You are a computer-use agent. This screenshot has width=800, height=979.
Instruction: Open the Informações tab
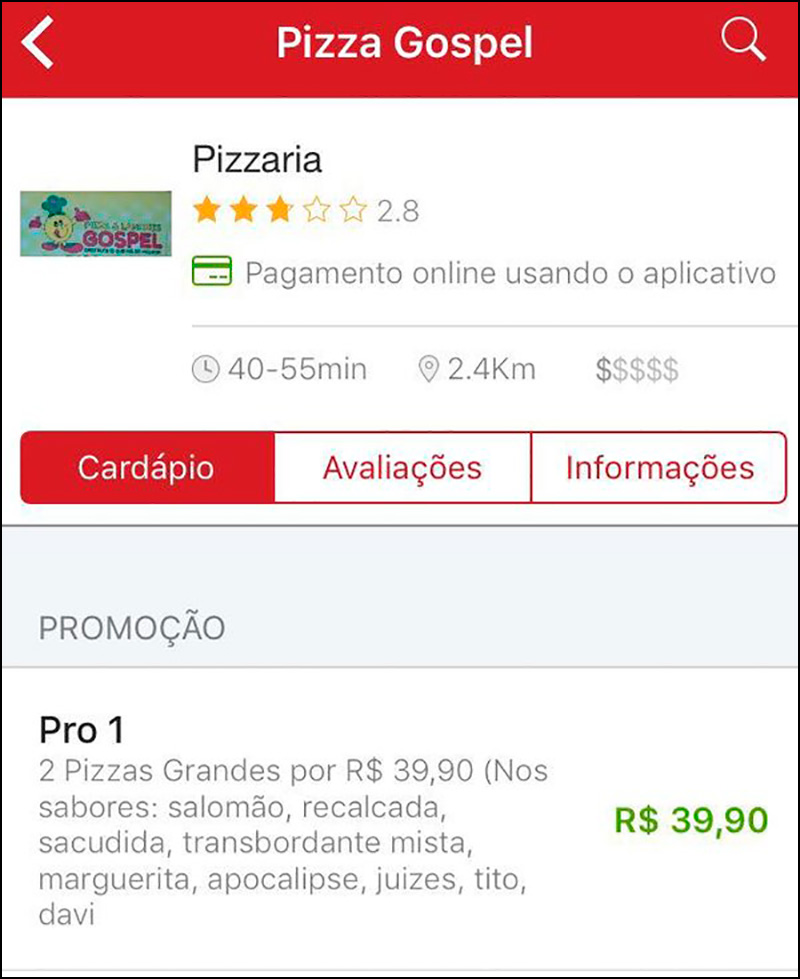(659, 467)
